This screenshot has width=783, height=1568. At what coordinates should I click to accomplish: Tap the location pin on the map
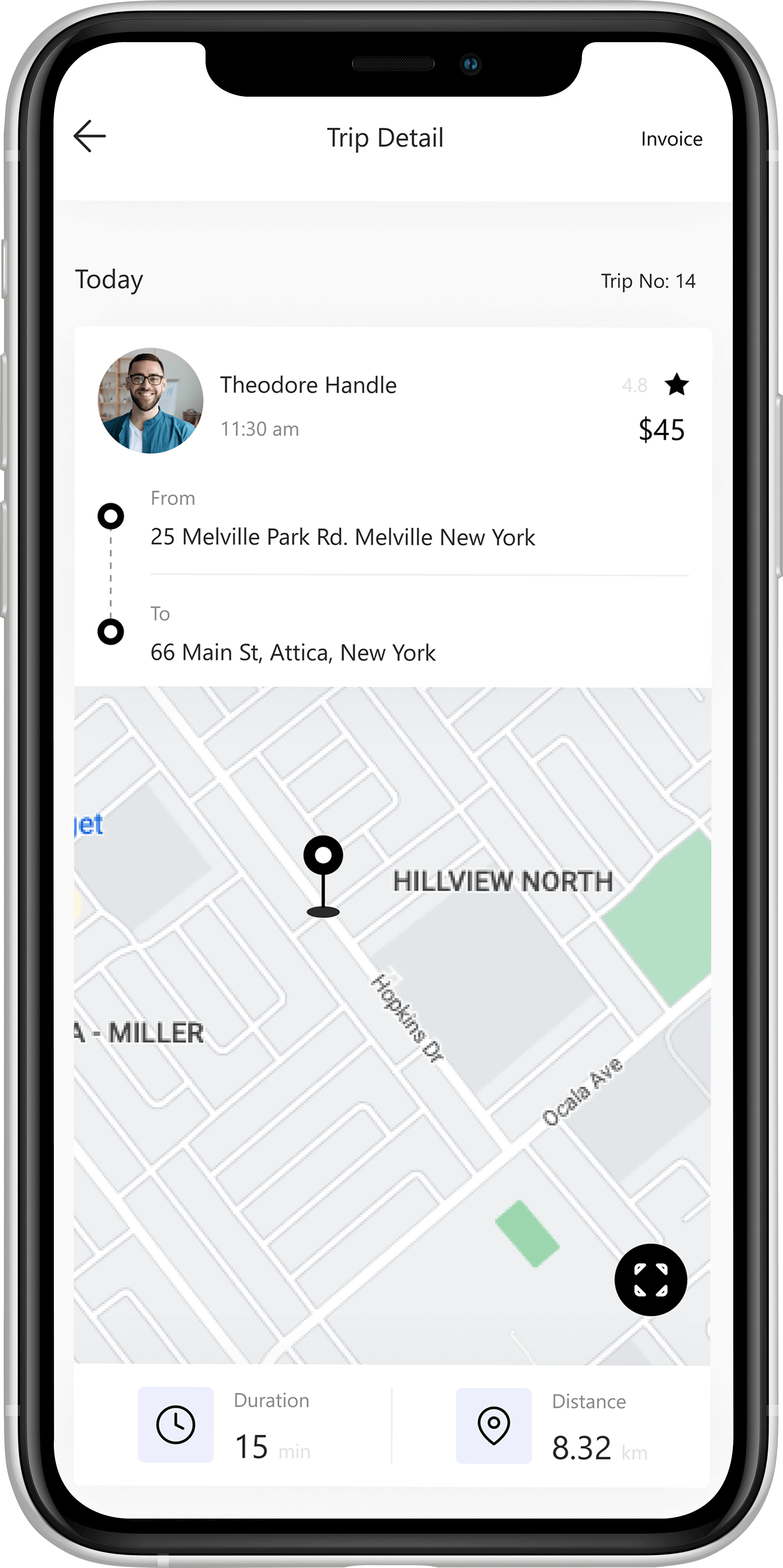pos(323,874)
